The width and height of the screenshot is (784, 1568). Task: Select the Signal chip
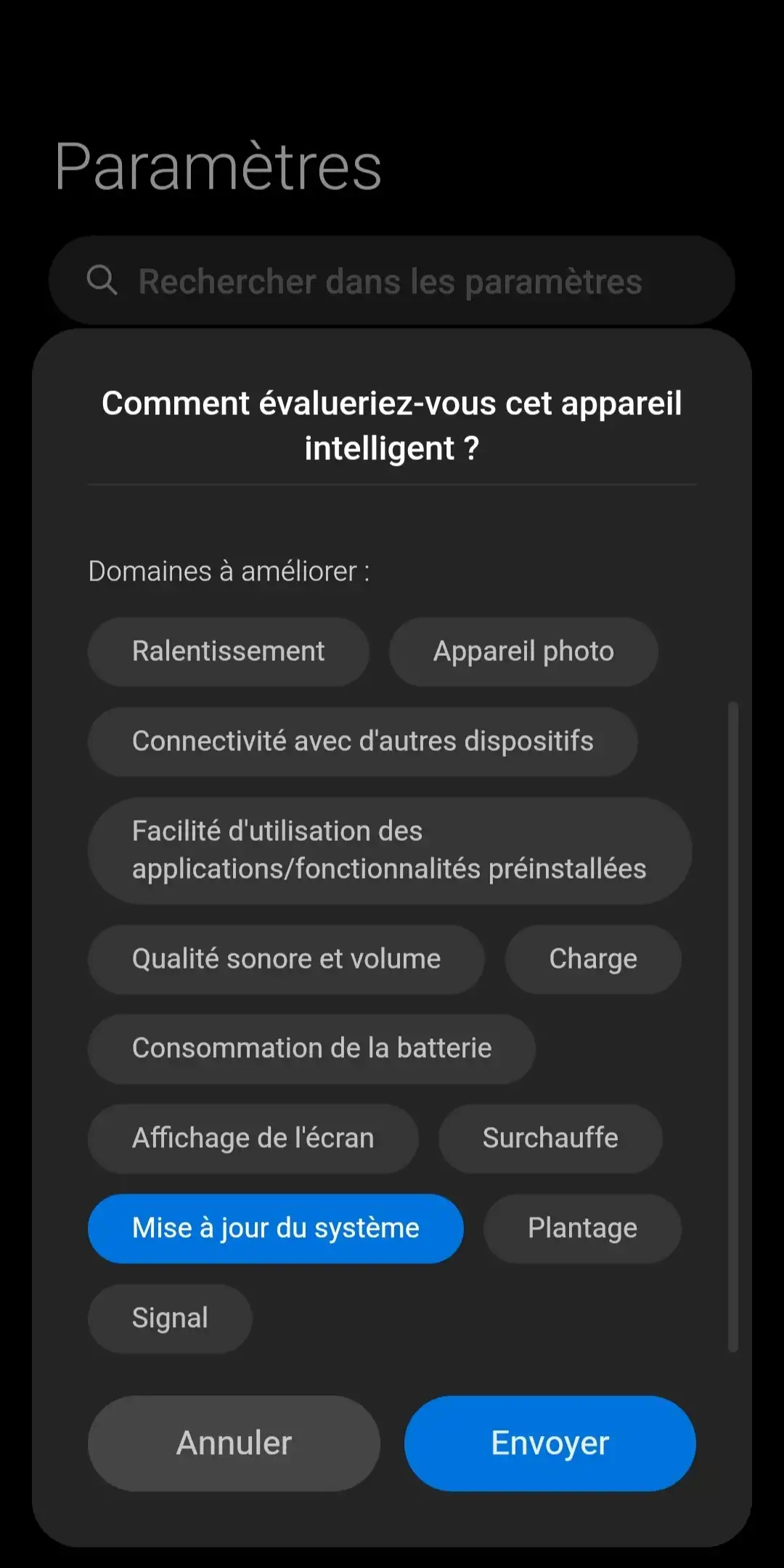[x=170, y=1318]
